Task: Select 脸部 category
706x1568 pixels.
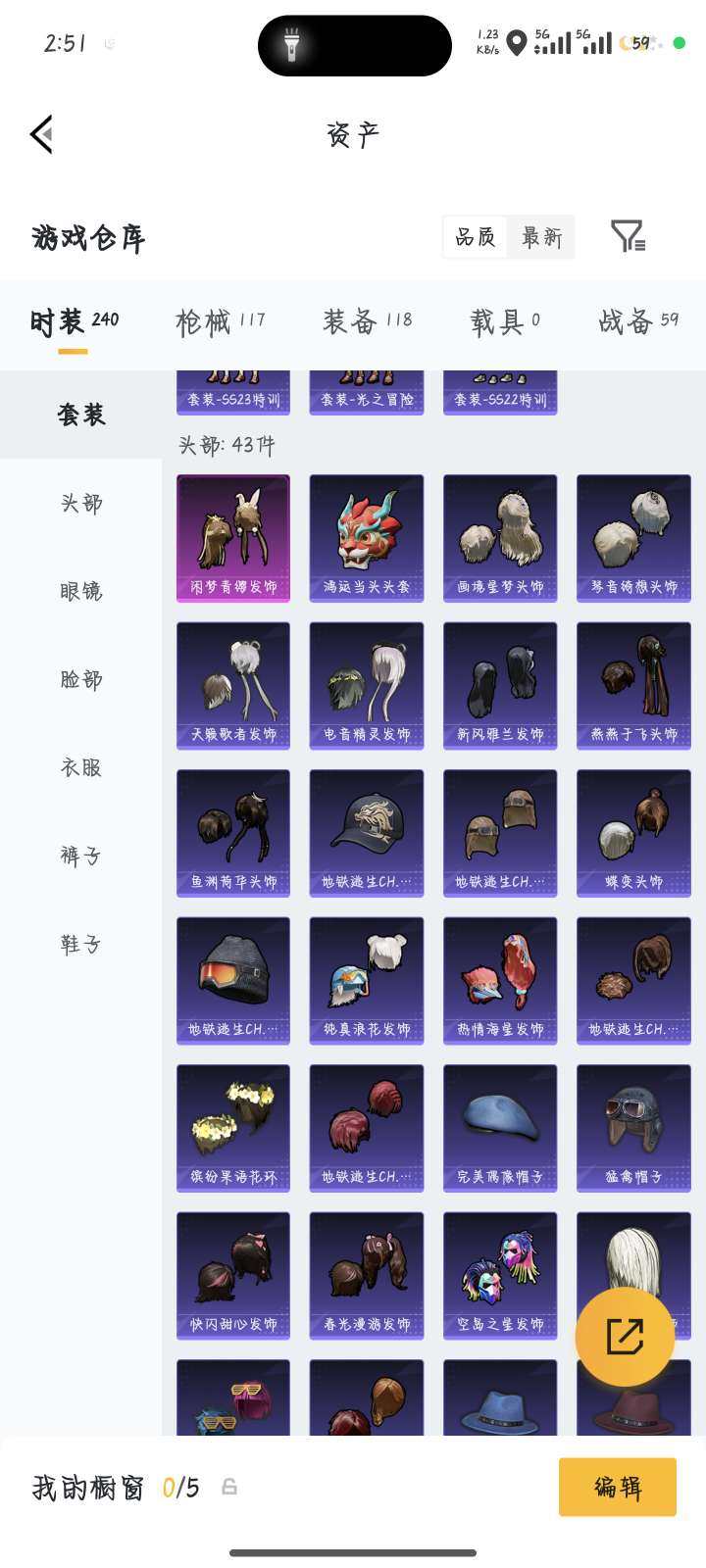Action: (81, 680)
